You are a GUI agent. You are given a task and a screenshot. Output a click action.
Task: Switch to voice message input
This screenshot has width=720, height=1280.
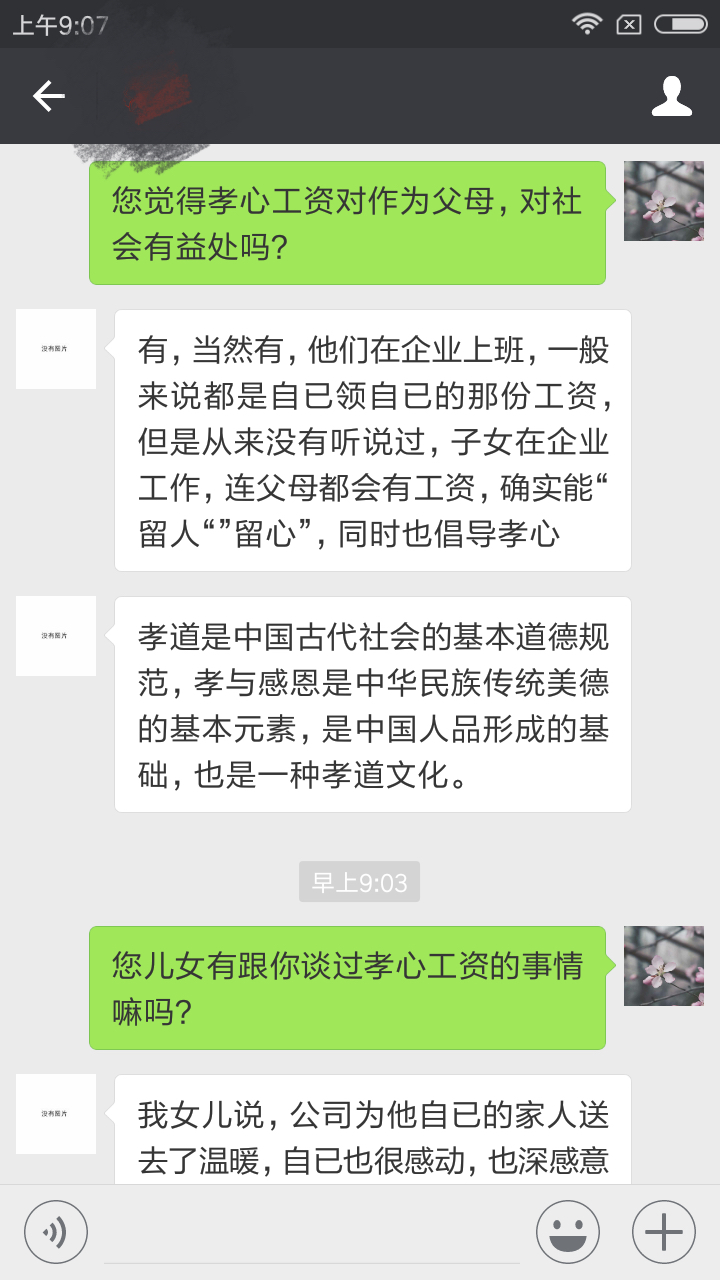pos(56,1232)
